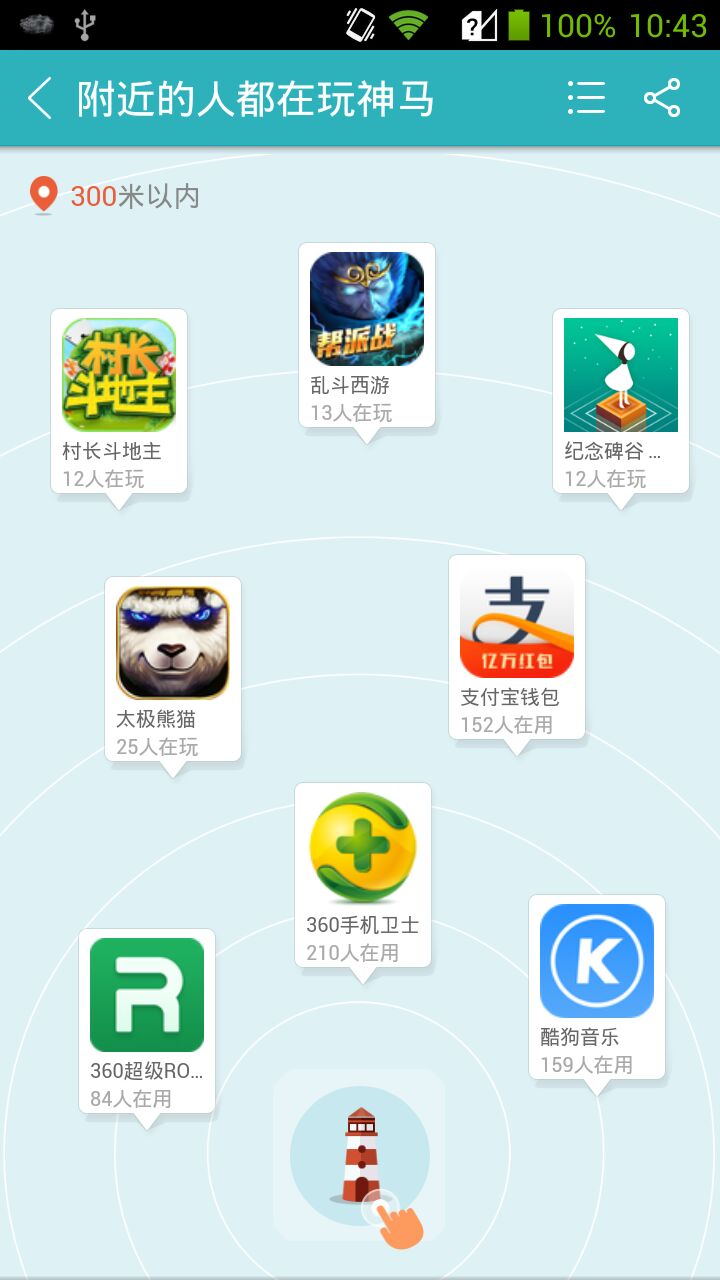The image size is (720, 1280).
Task: Go back using the header arrow
Action: tap(40, 99)
